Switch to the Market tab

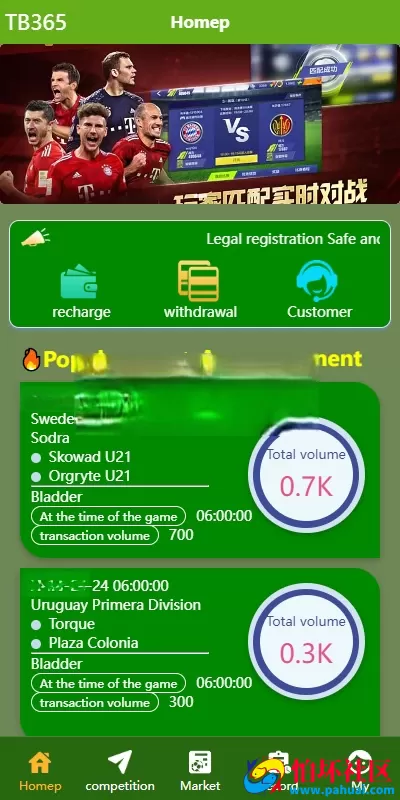click(200, 771)
